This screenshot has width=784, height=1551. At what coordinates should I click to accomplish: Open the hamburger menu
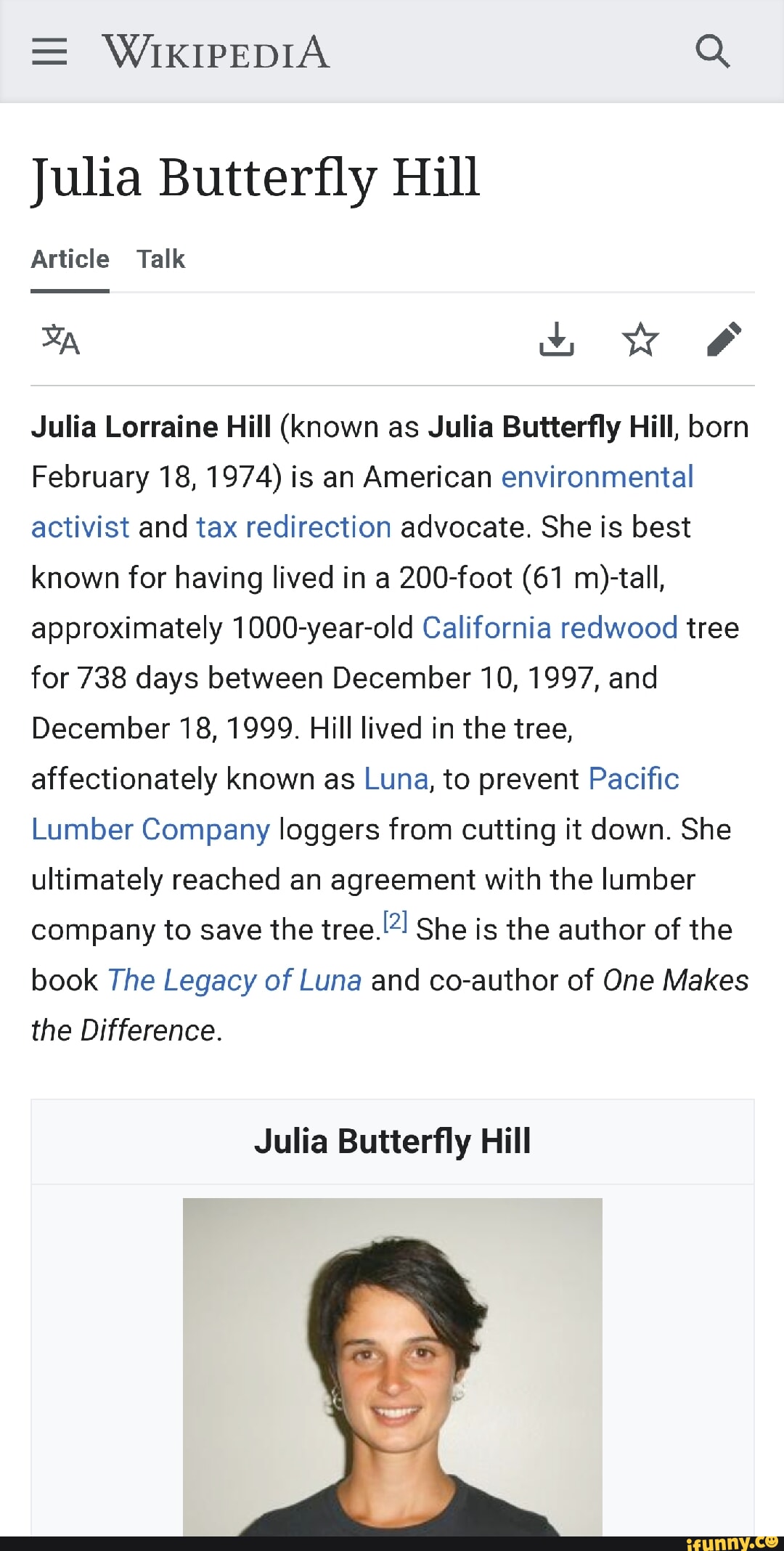[x=49, y=52]
